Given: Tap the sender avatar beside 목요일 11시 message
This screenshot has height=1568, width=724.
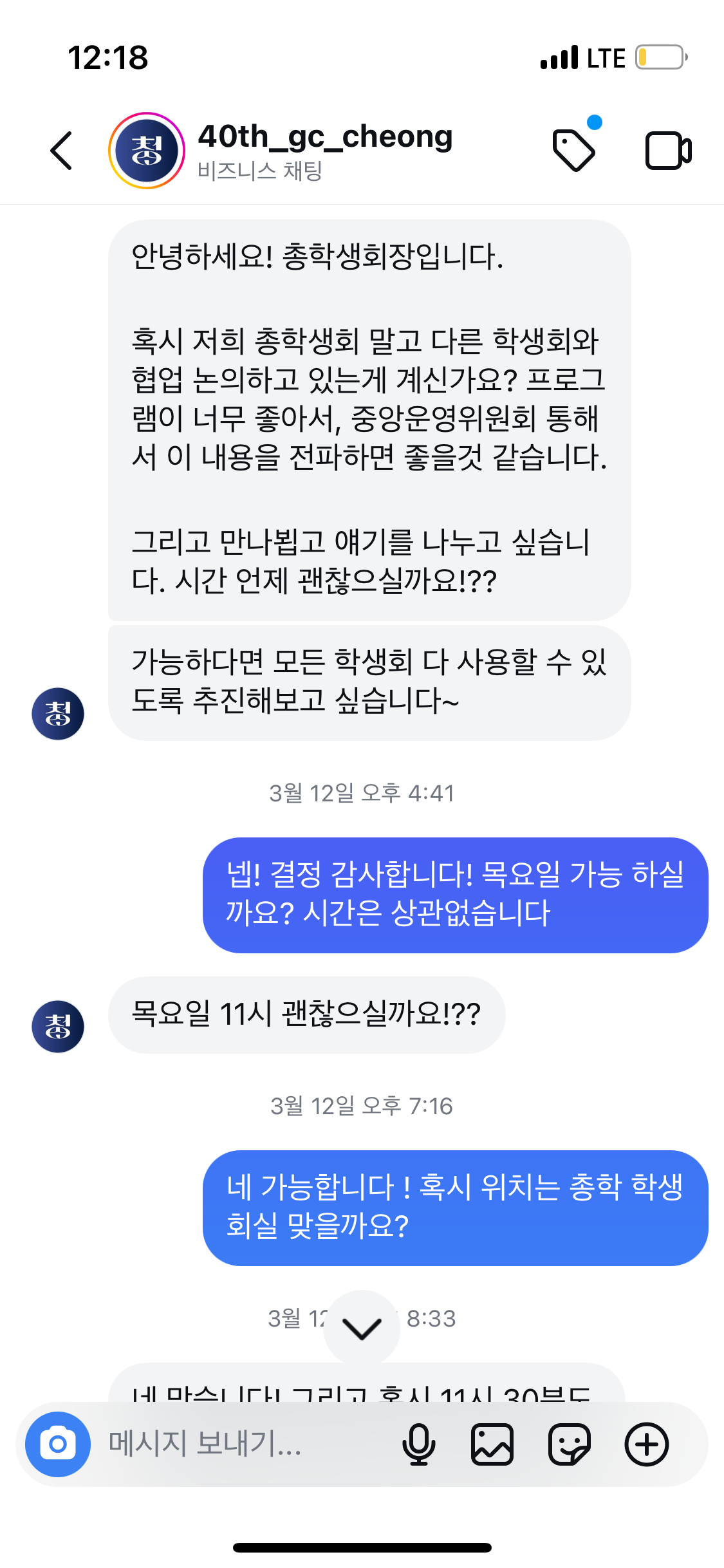Looking at the screenshot, I should pos(58,1026).
